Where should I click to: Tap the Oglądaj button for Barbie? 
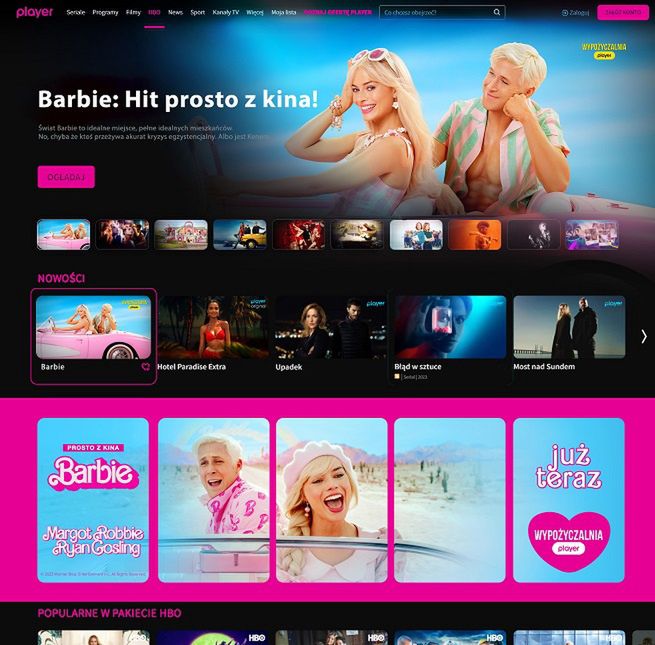point(66,177)
